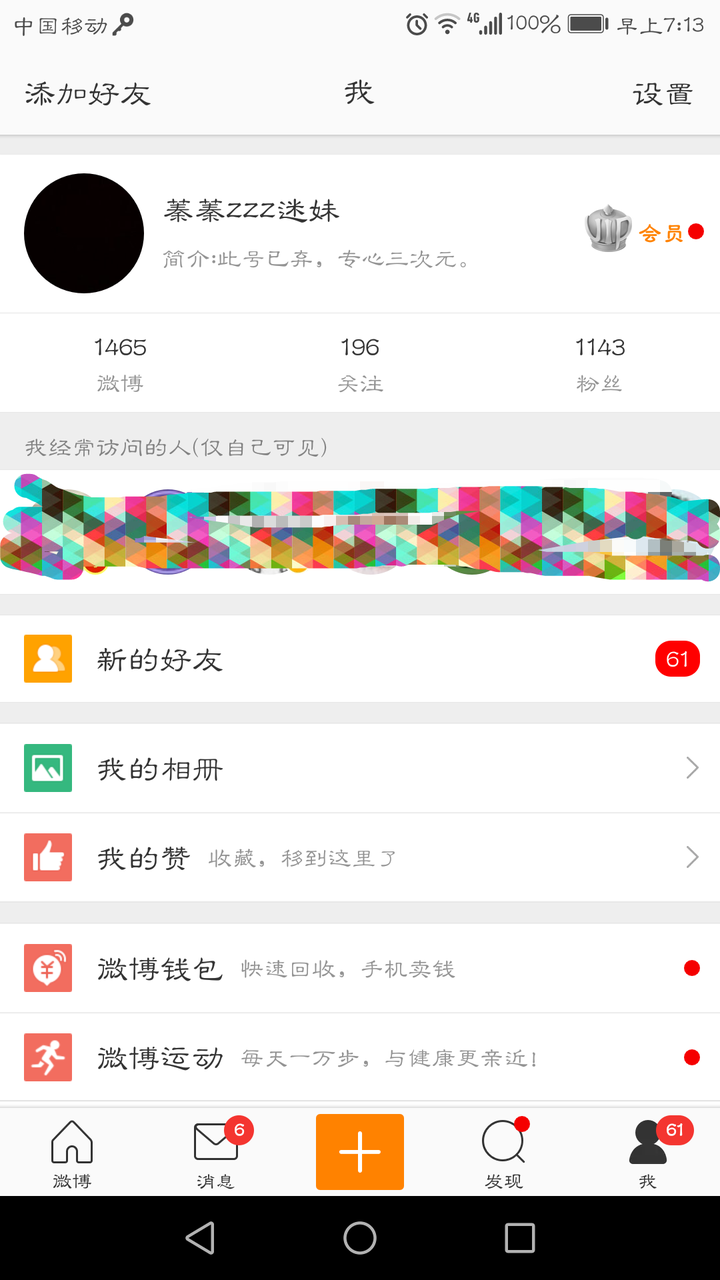
Task: Switch to the 消息 tab showing 6 unread
Action: (215, 1150)
